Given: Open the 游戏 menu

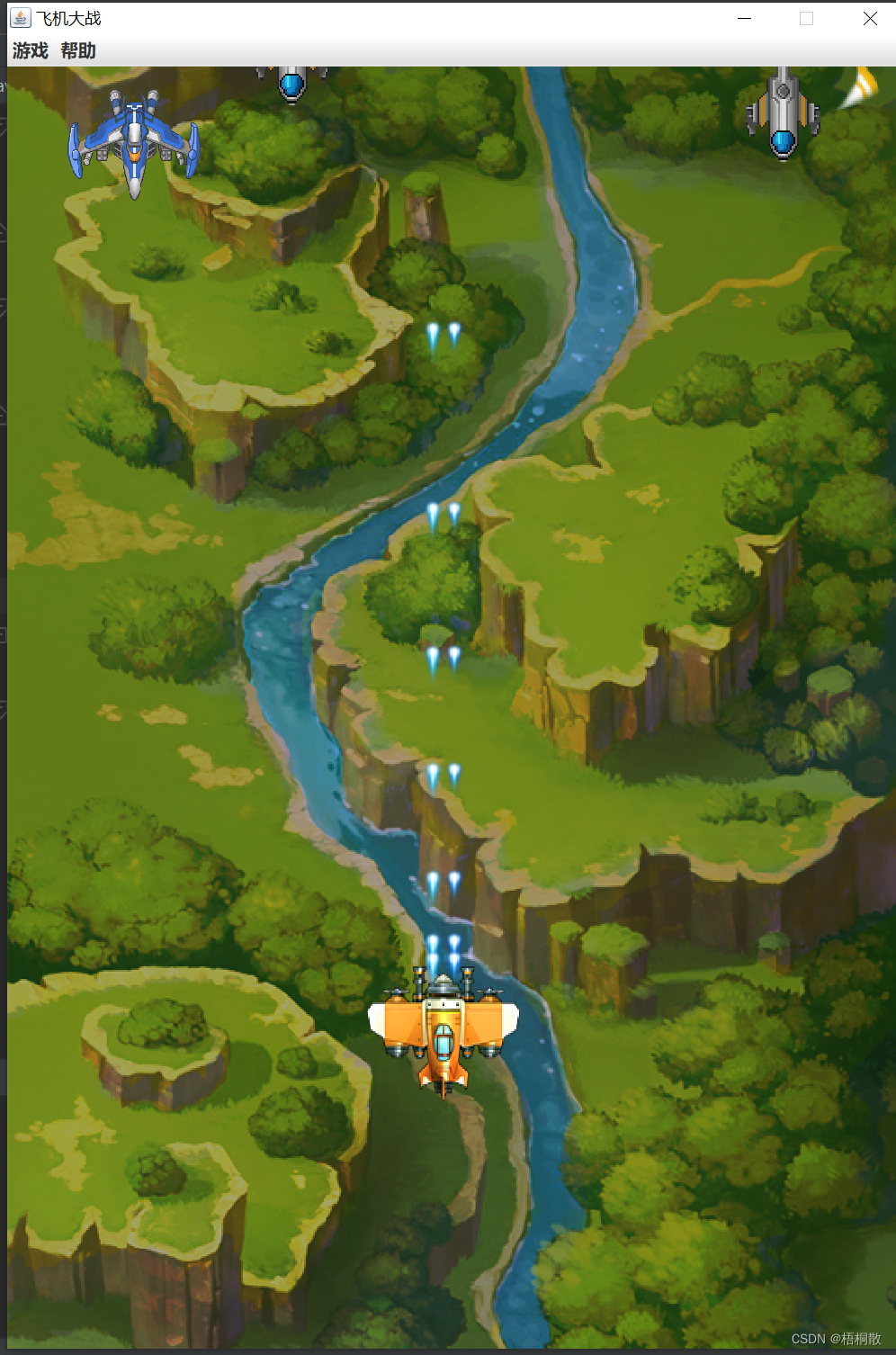Looking at the screenshot, I should click(x=30, y=51).
